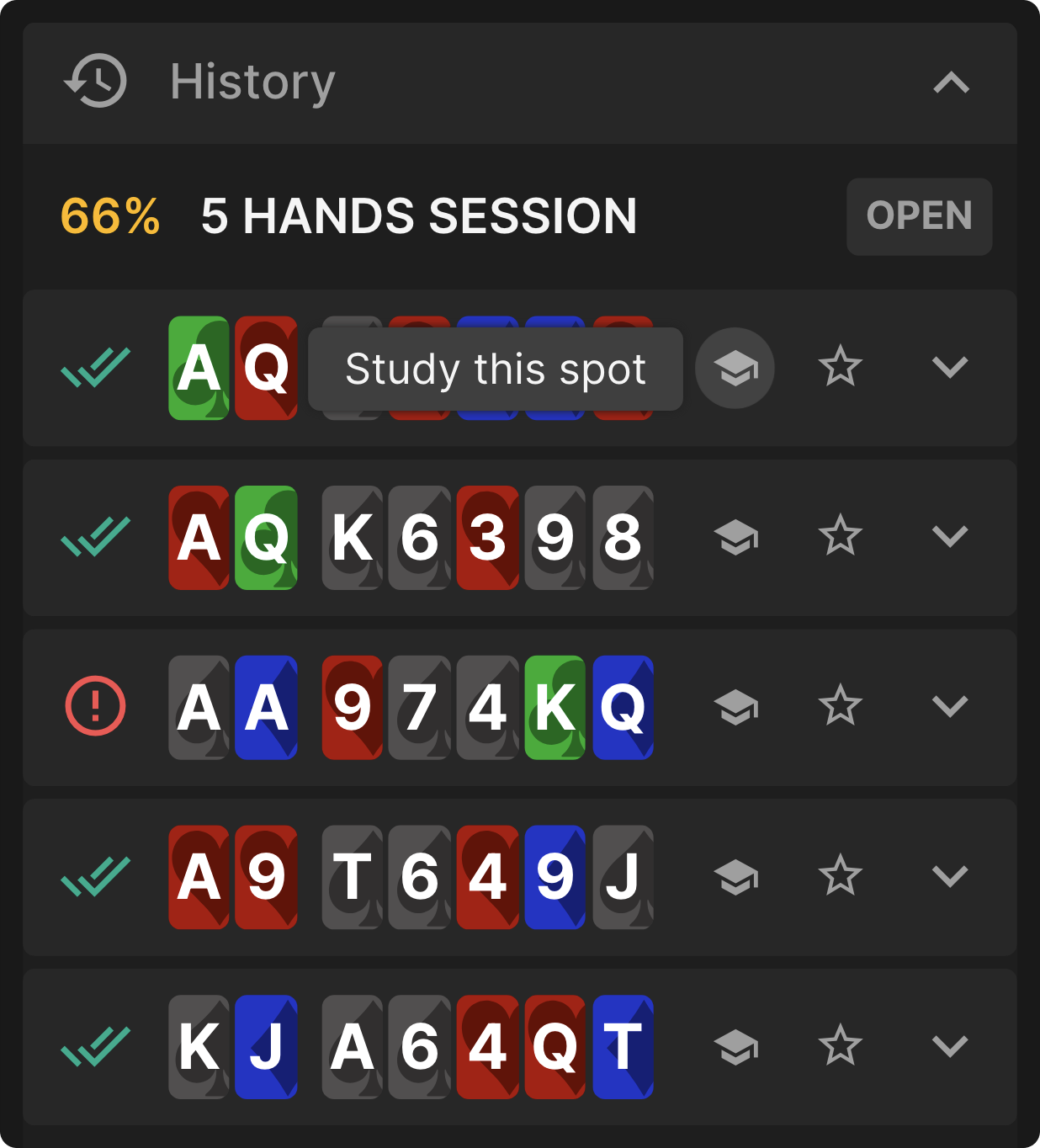Expand the KJ A64QT hand row
1040x1148 pixels.
[950, 1047]
